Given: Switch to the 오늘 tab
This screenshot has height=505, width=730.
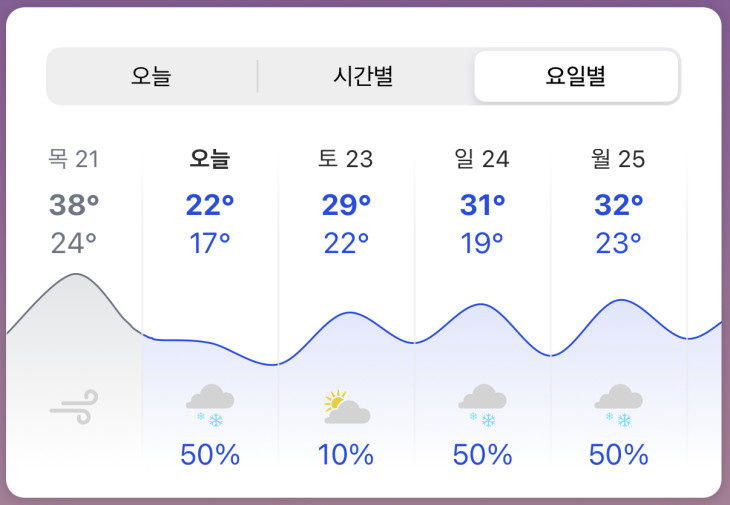Looking at the screenshot, I should [151, 76].
